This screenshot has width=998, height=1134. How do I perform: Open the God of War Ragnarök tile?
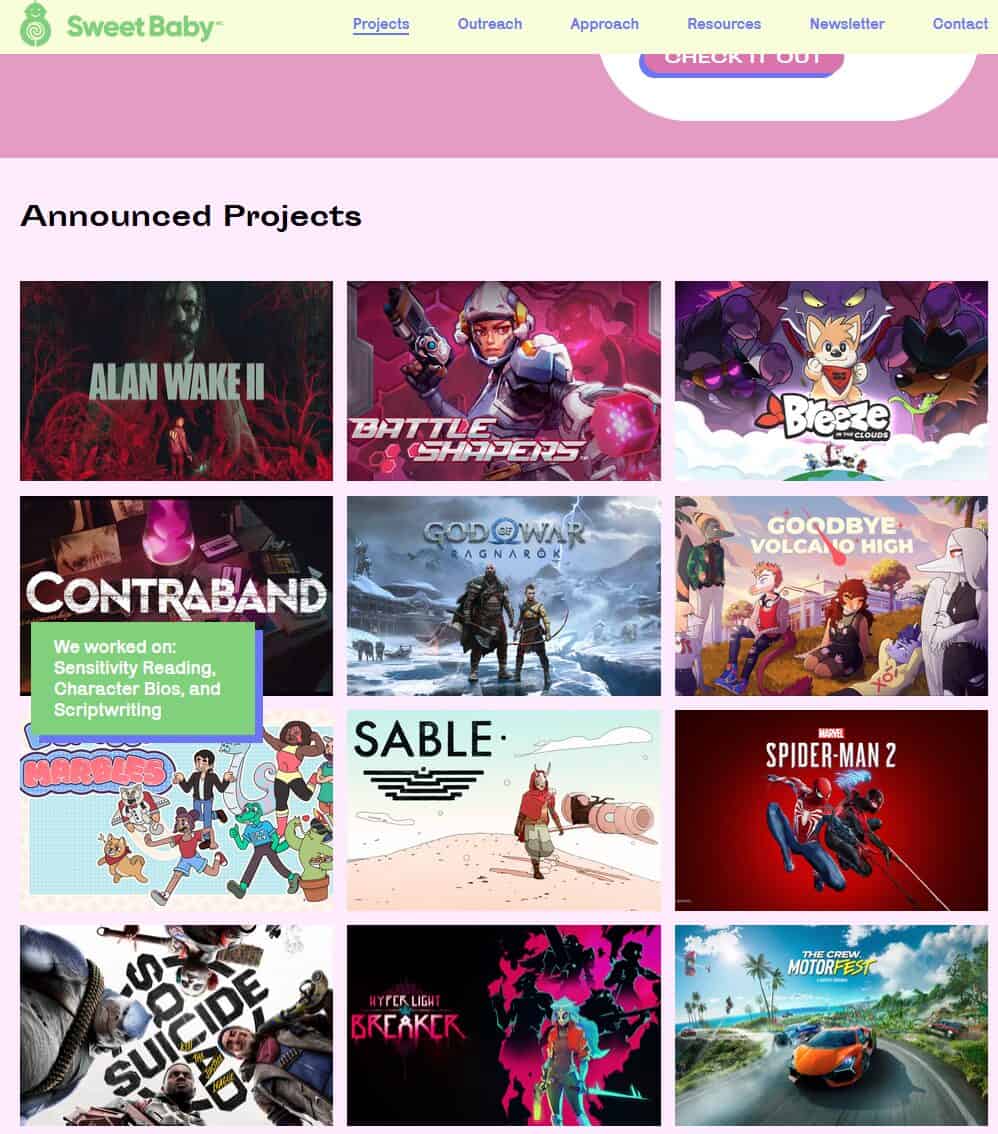click(x=503, y=595)
